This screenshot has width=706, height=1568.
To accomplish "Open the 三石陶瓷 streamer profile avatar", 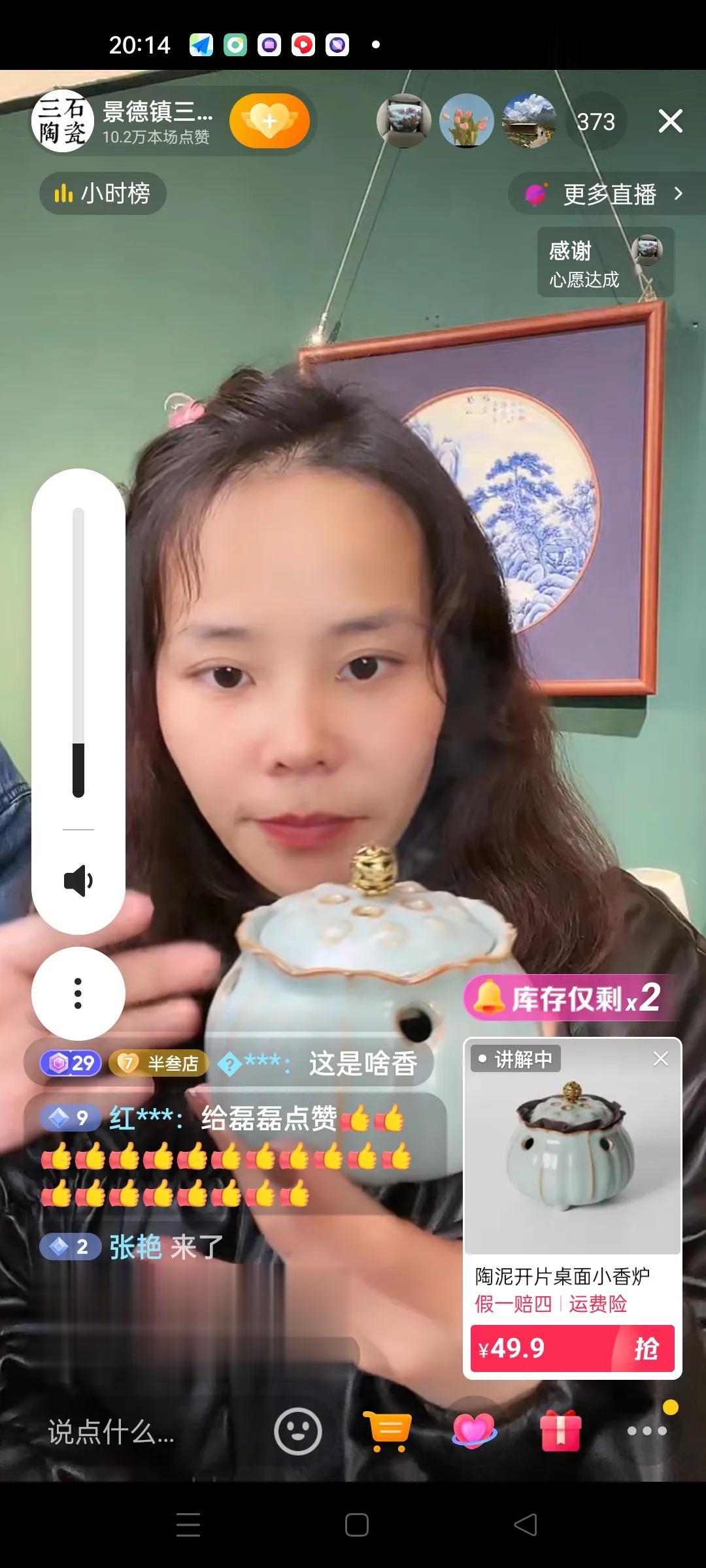I will 63,122.
